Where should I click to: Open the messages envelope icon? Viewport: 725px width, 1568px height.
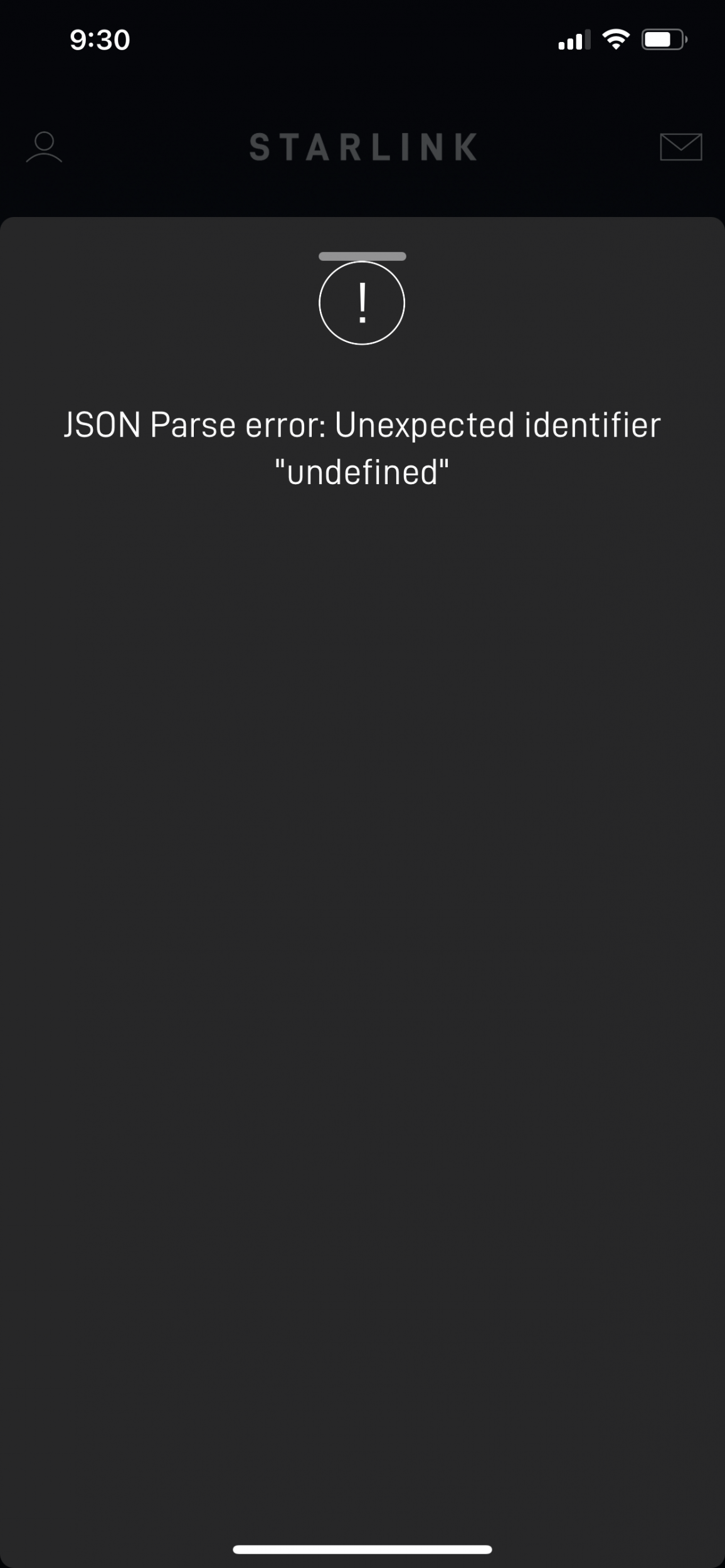click(680, 147)
